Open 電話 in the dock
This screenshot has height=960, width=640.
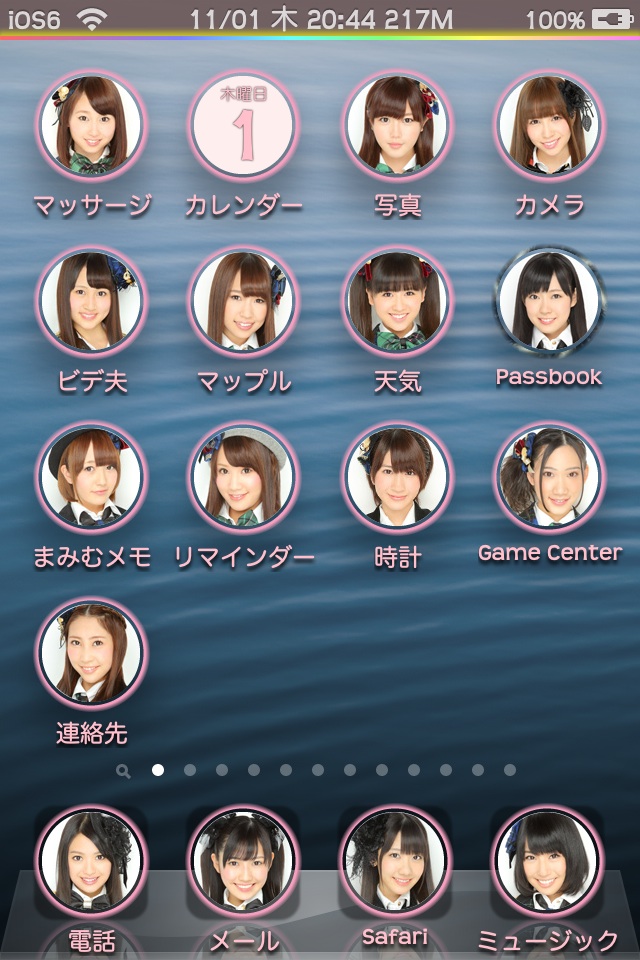(x=91, y=862)
